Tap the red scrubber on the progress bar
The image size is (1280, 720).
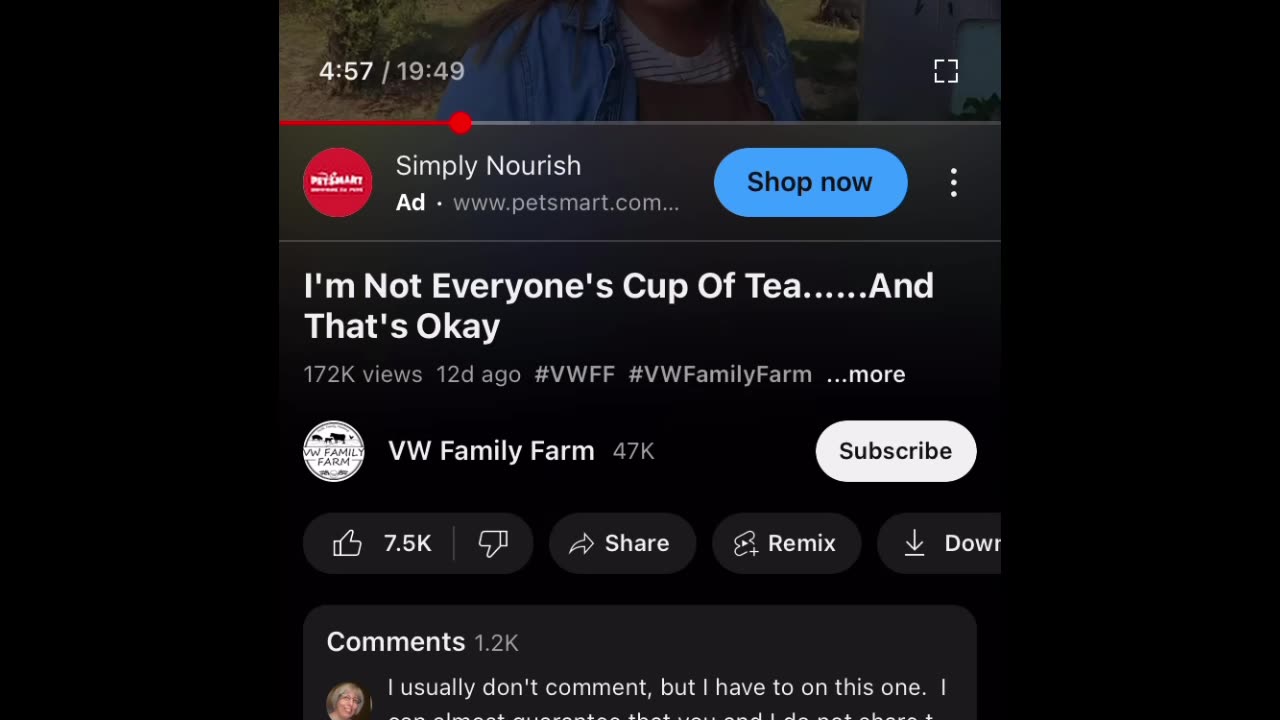click(x=460, y=122)
